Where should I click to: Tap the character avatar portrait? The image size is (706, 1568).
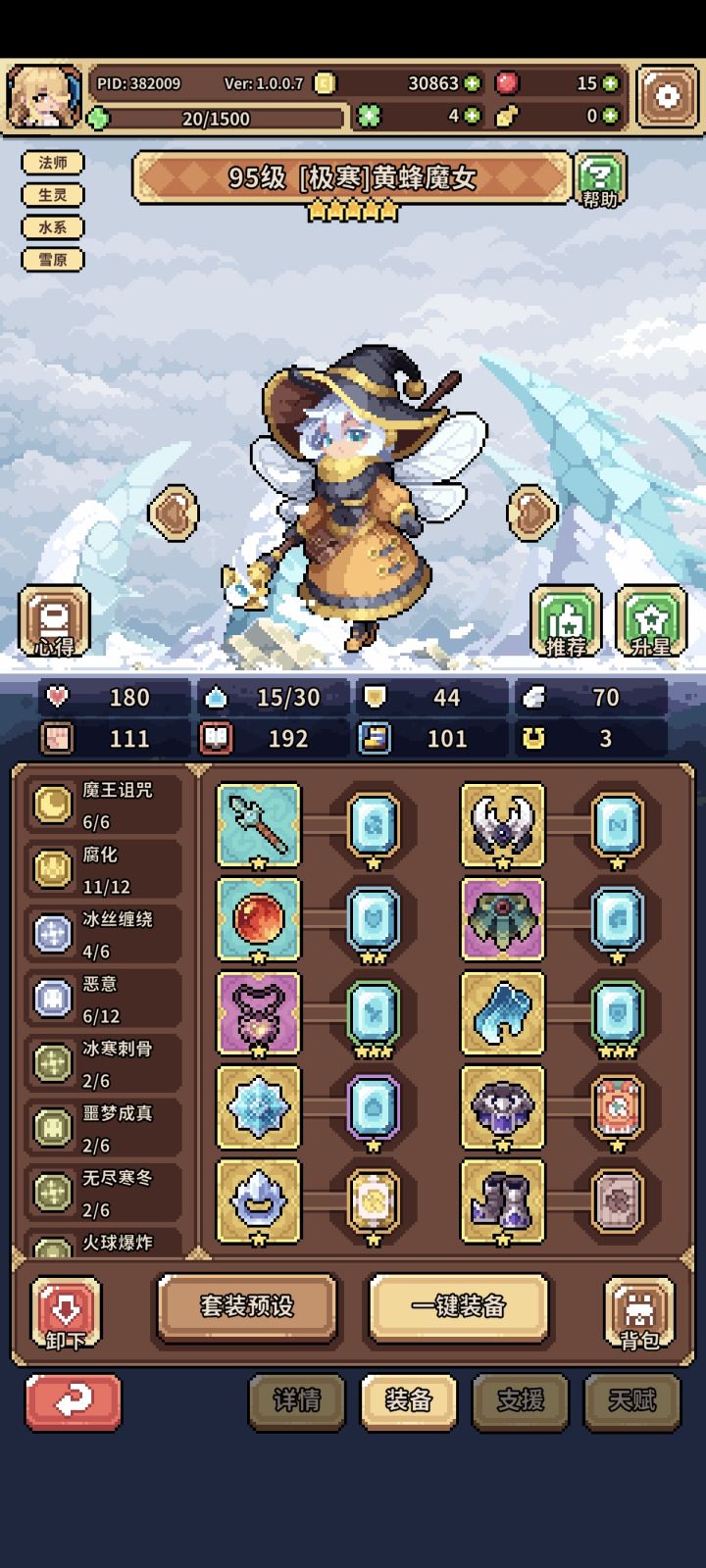(x=43, y=95)
